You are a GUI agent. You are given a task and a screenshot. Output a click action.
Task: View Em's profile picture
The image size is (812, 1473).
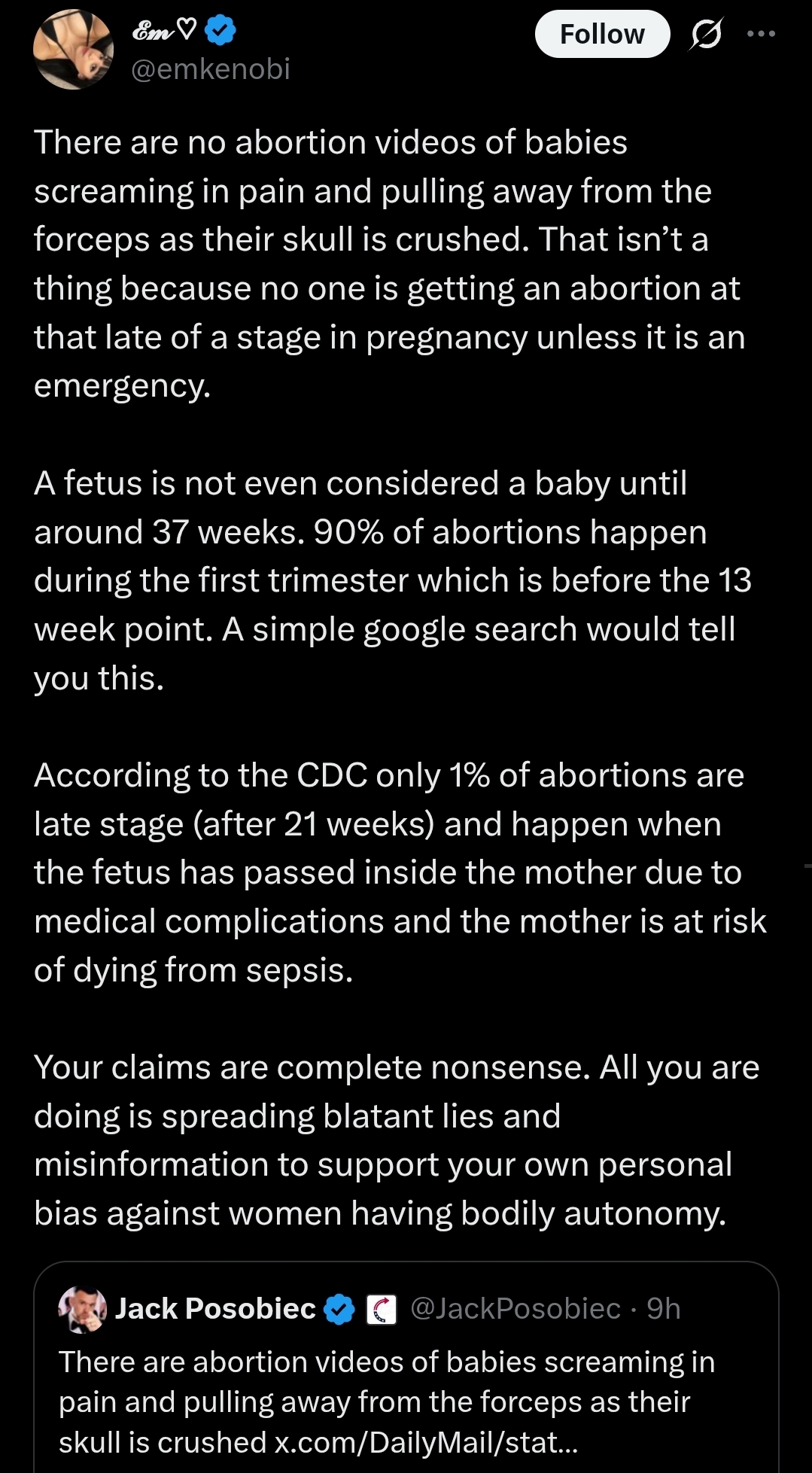73,50
